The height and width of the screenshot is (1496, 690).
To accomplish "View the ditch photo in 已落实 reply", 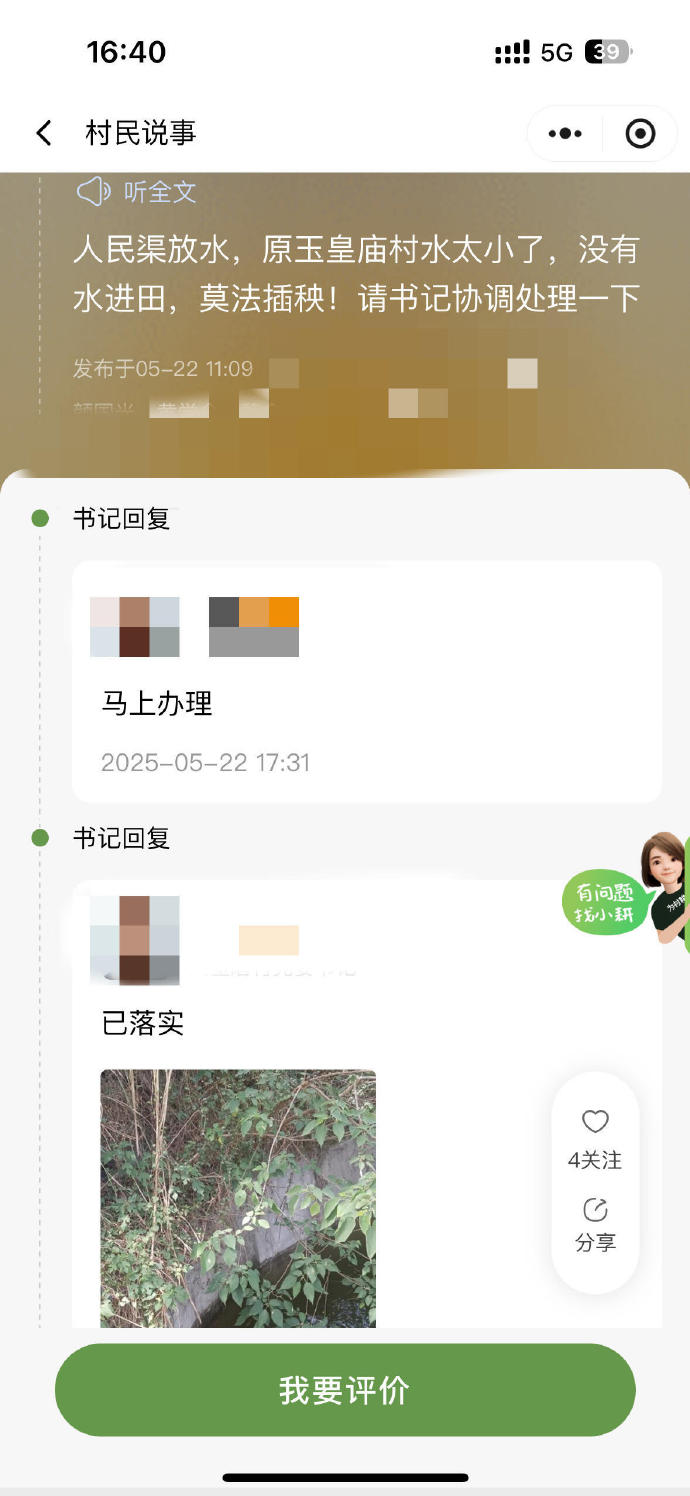I will pyautogui.click(x=238, y=1198).
